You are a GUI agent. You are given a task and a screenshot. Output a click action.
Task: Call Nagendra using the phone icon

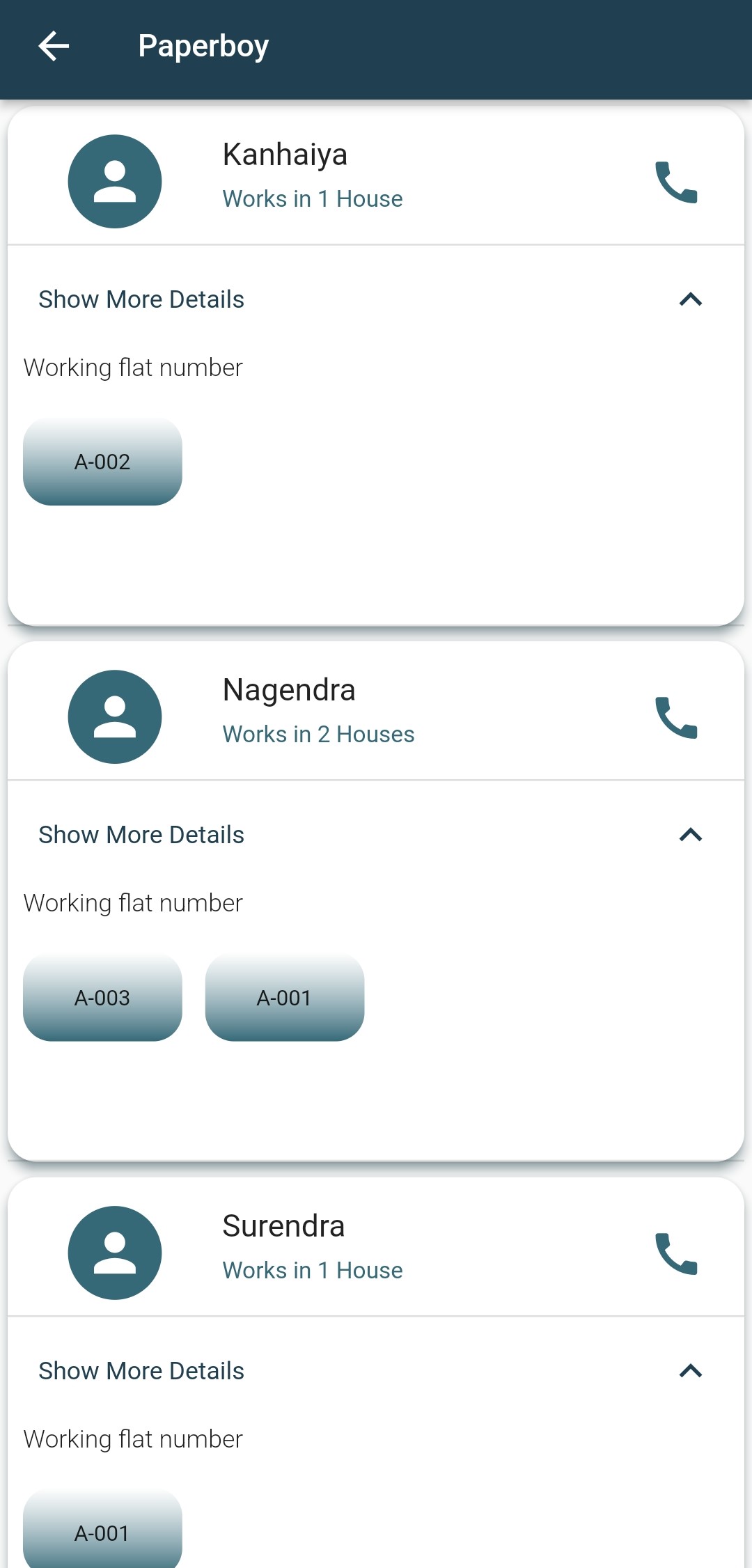676,718
